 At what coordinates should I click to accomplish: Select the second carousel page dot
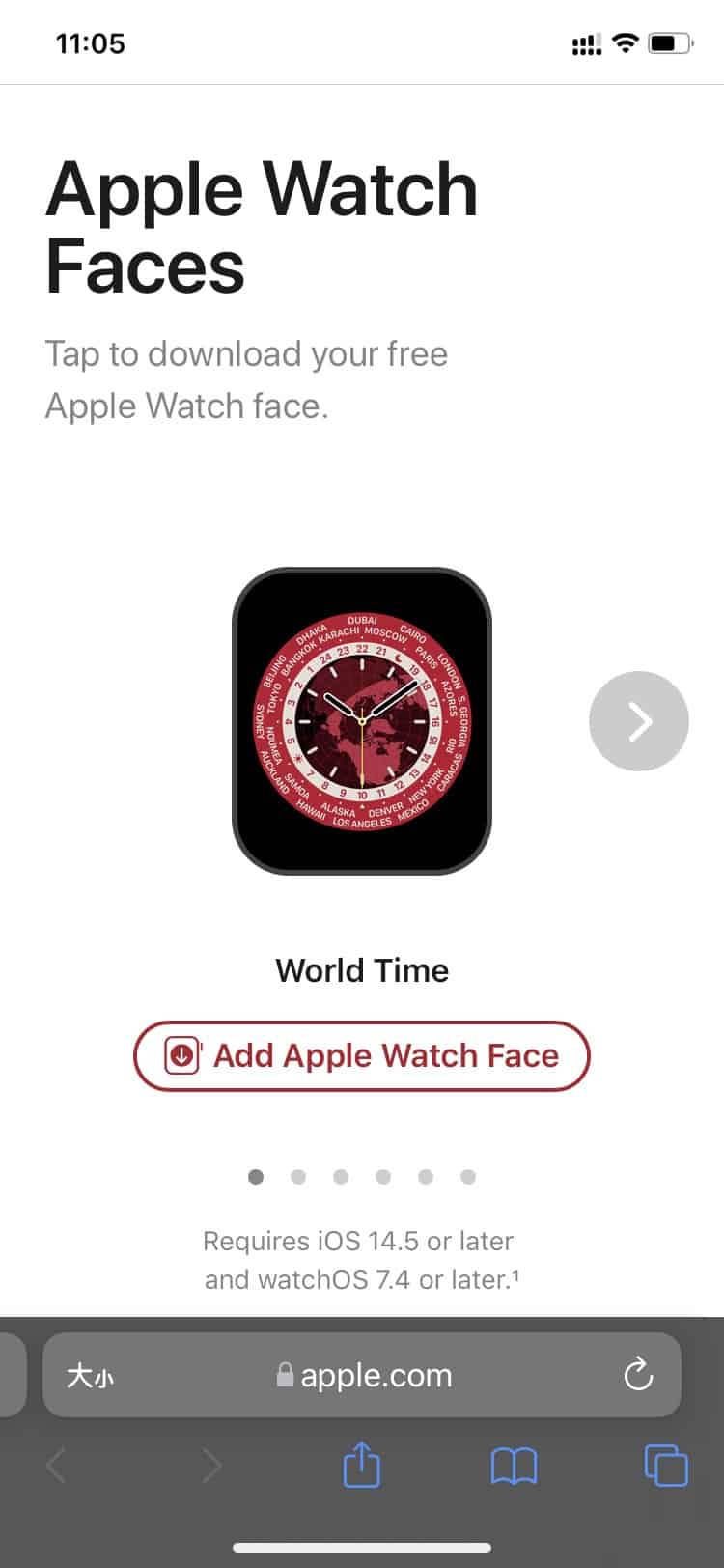pos(298,1177)
